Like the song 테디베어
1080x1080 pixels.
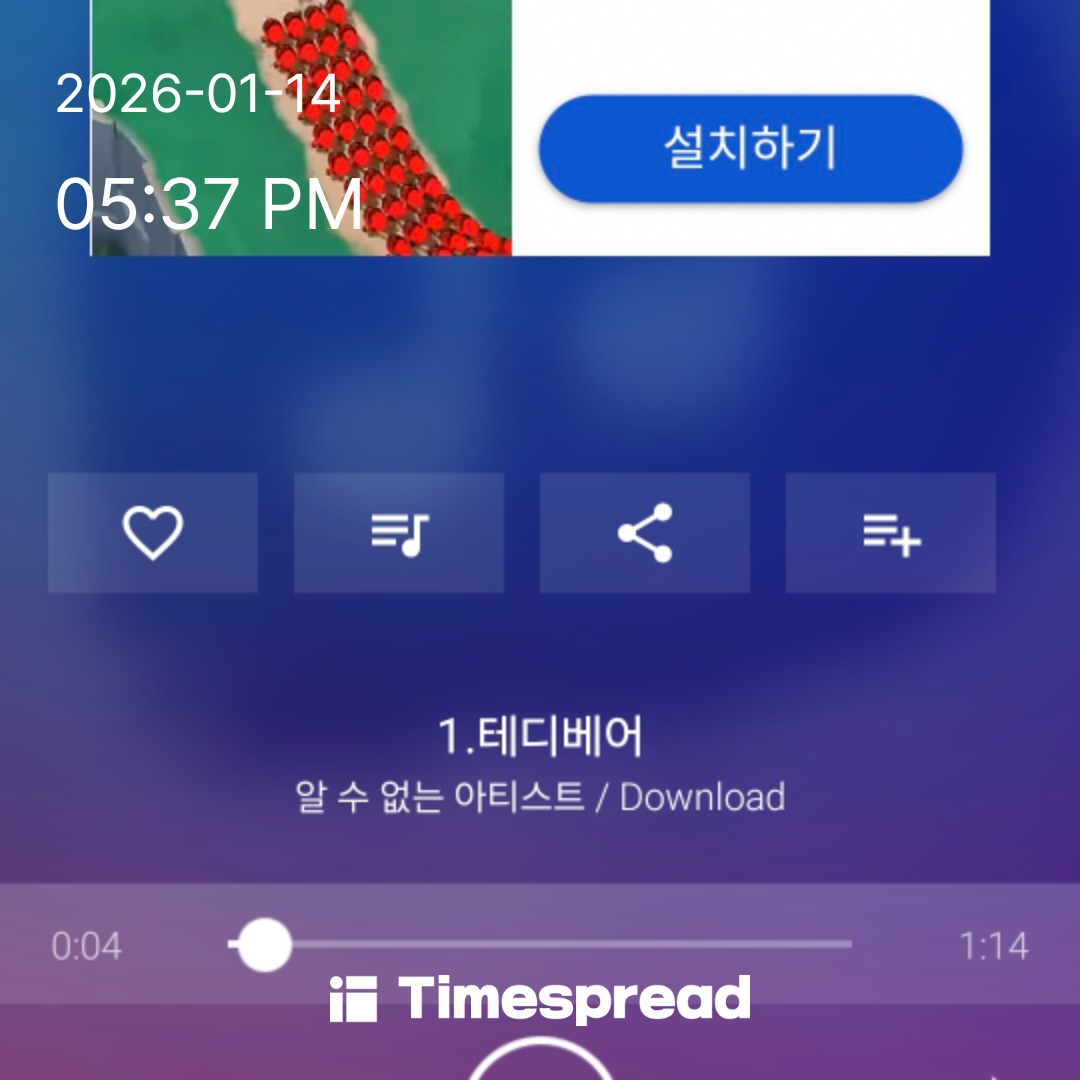pyautogui.click(x=153, y=533)
